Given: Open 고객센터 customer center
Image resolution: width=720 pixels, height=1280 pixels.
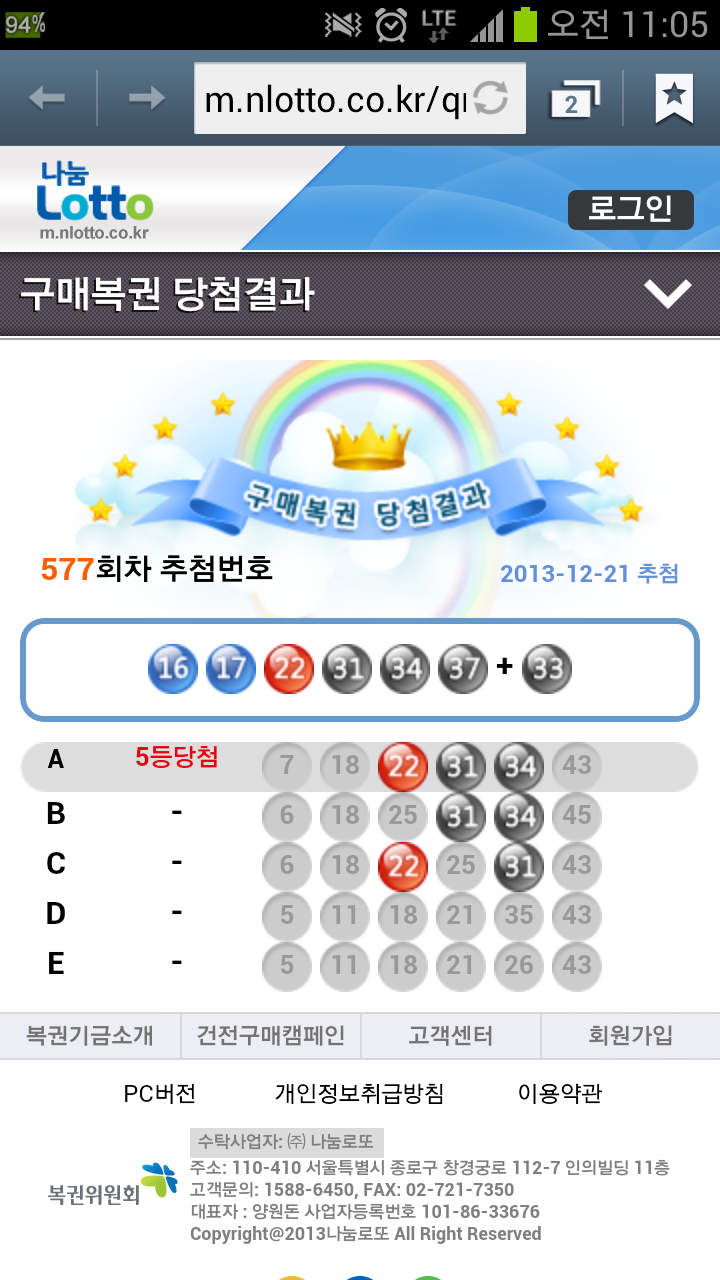Looking at the screenshot, I should 450,1036.
